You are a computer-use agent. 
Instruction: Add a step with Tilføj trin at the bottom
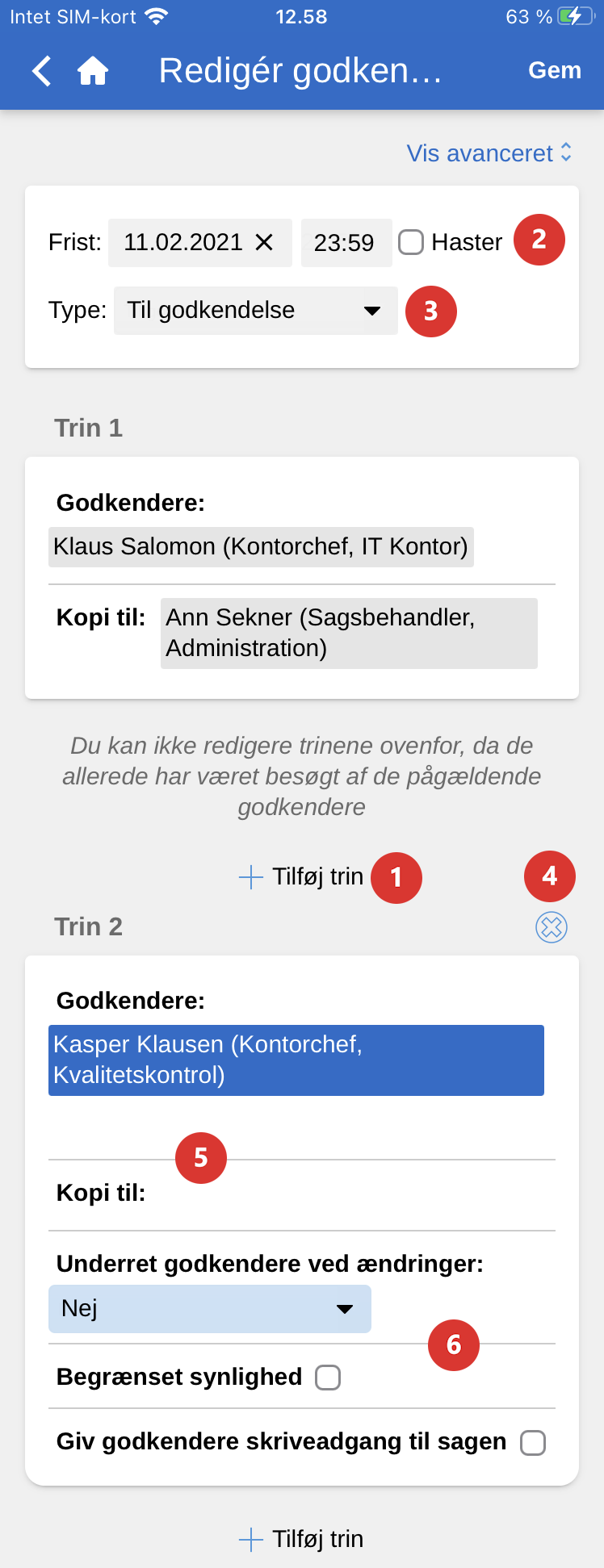pos(302,1539)
